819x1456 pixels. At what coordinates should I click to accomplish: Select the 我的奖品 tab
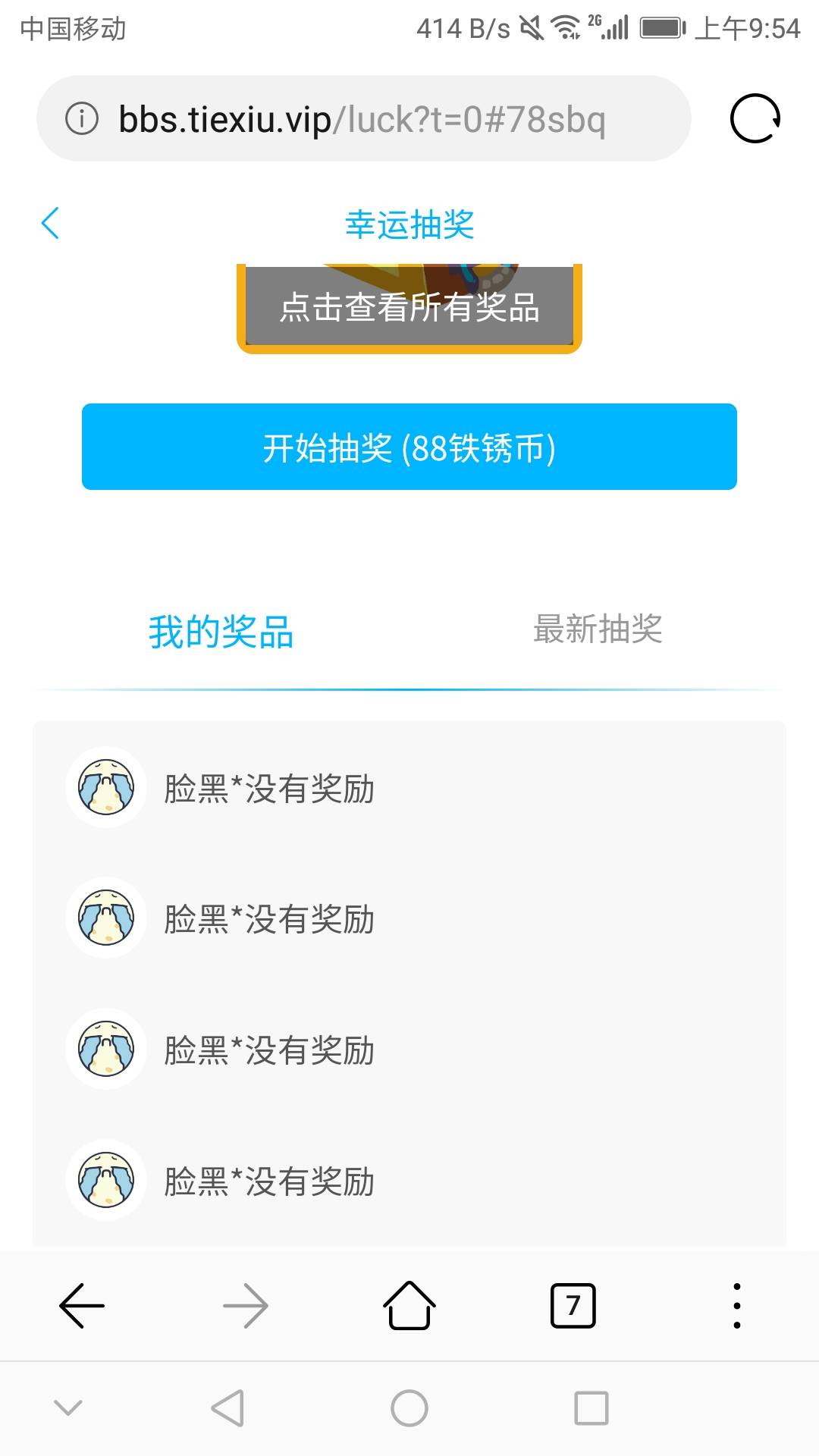click(x=221, y=632)
